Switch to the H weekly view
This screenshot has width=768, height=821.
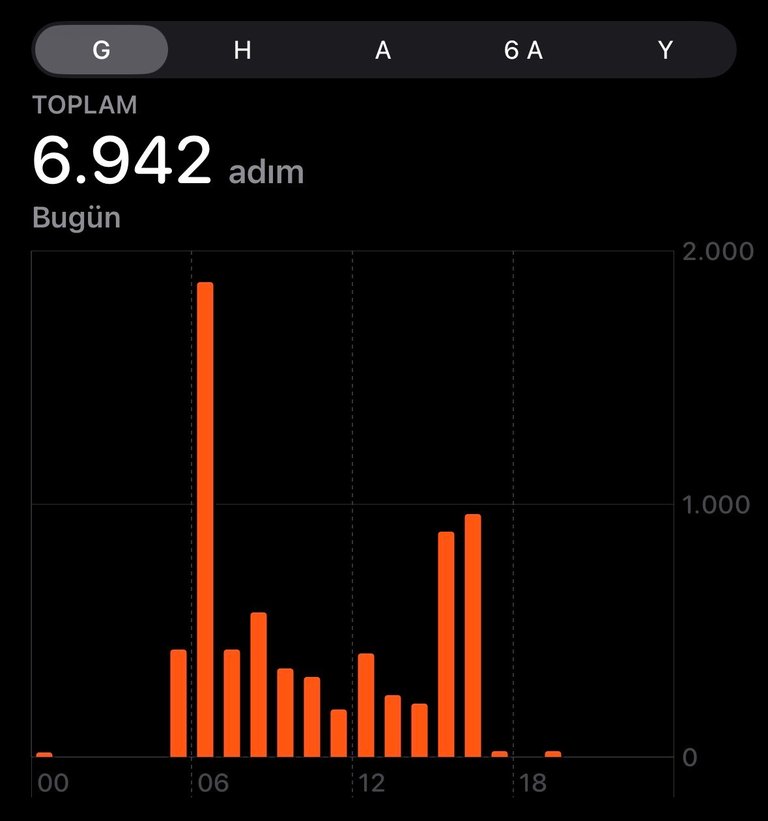(x=242, y=50)
